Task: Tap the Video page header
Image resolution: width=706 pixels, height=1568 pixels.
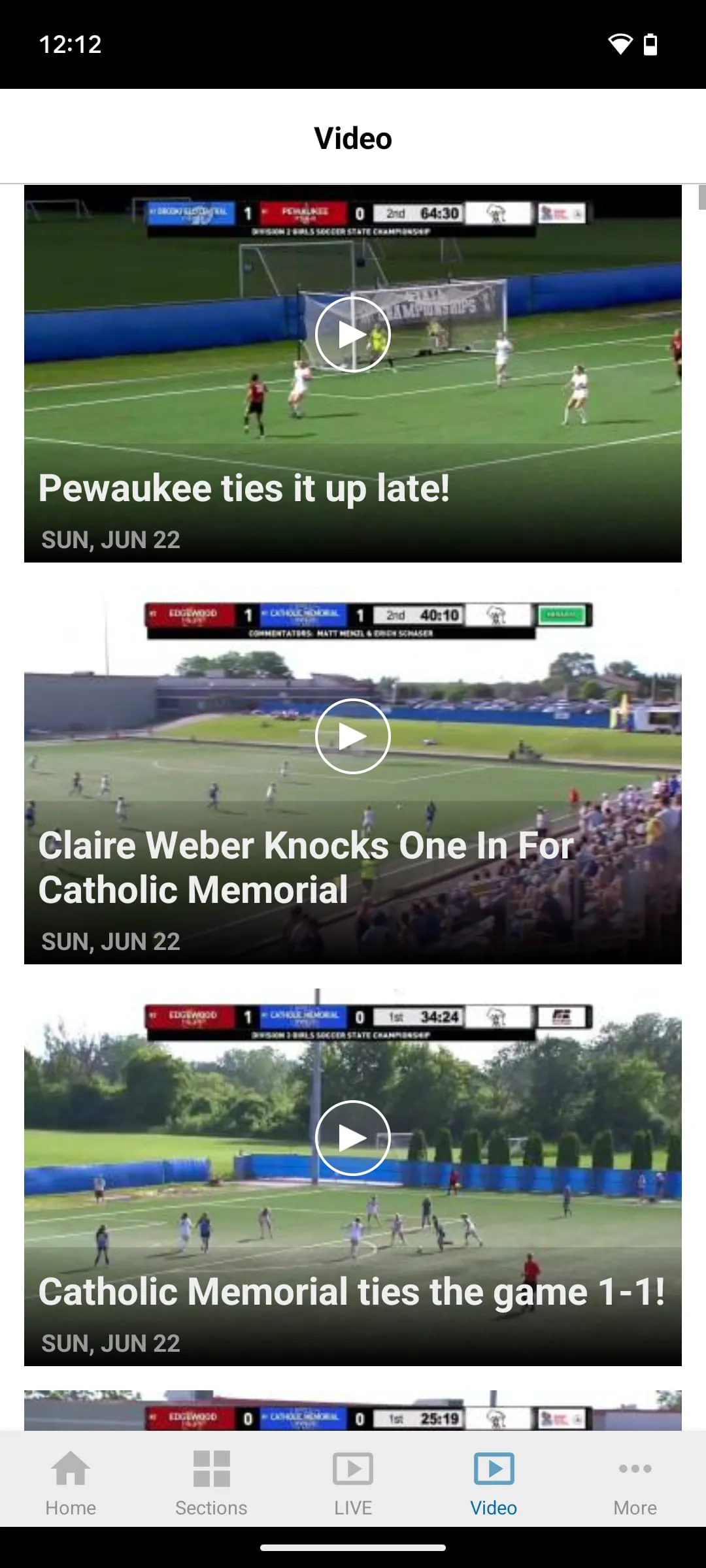Action: (x=352, y=137)
